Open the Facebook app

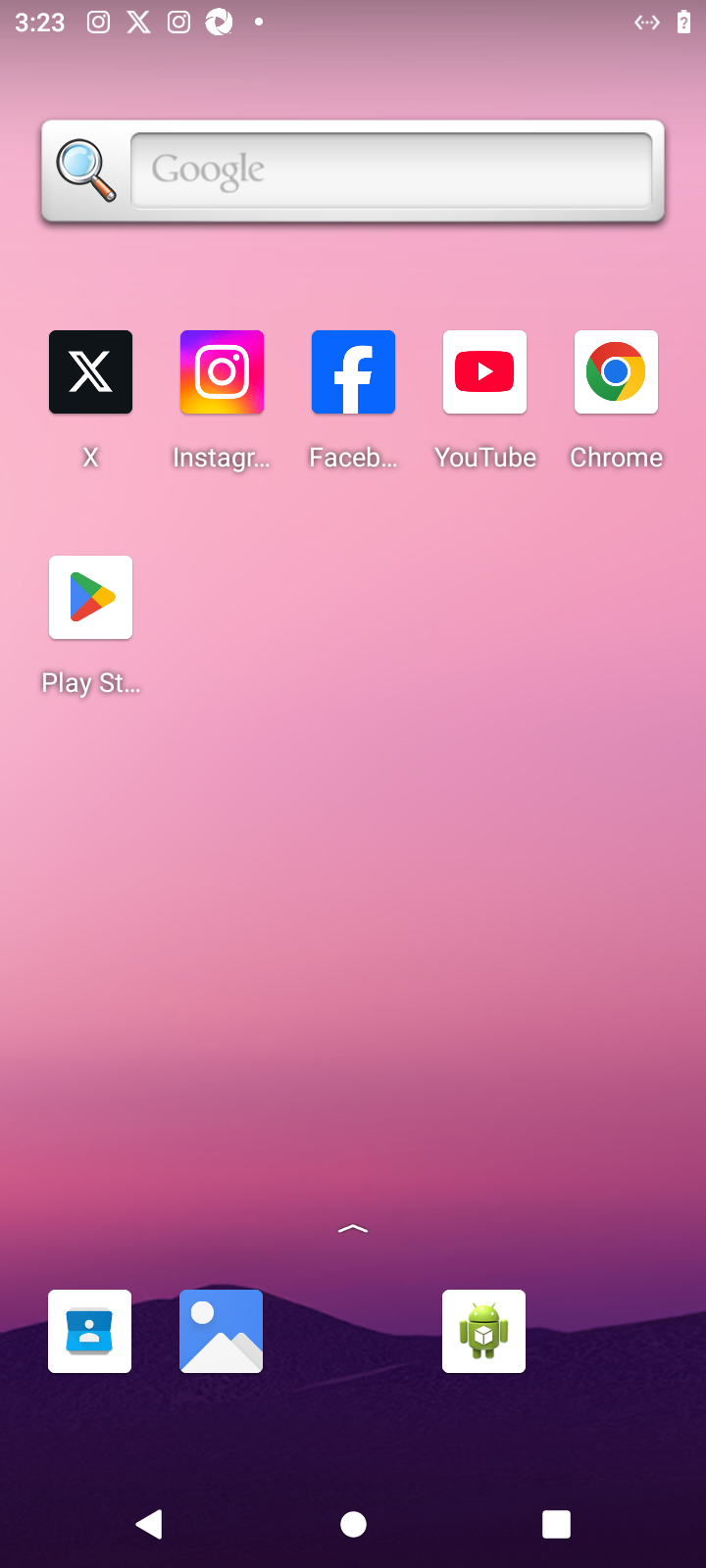click(353, 372)
